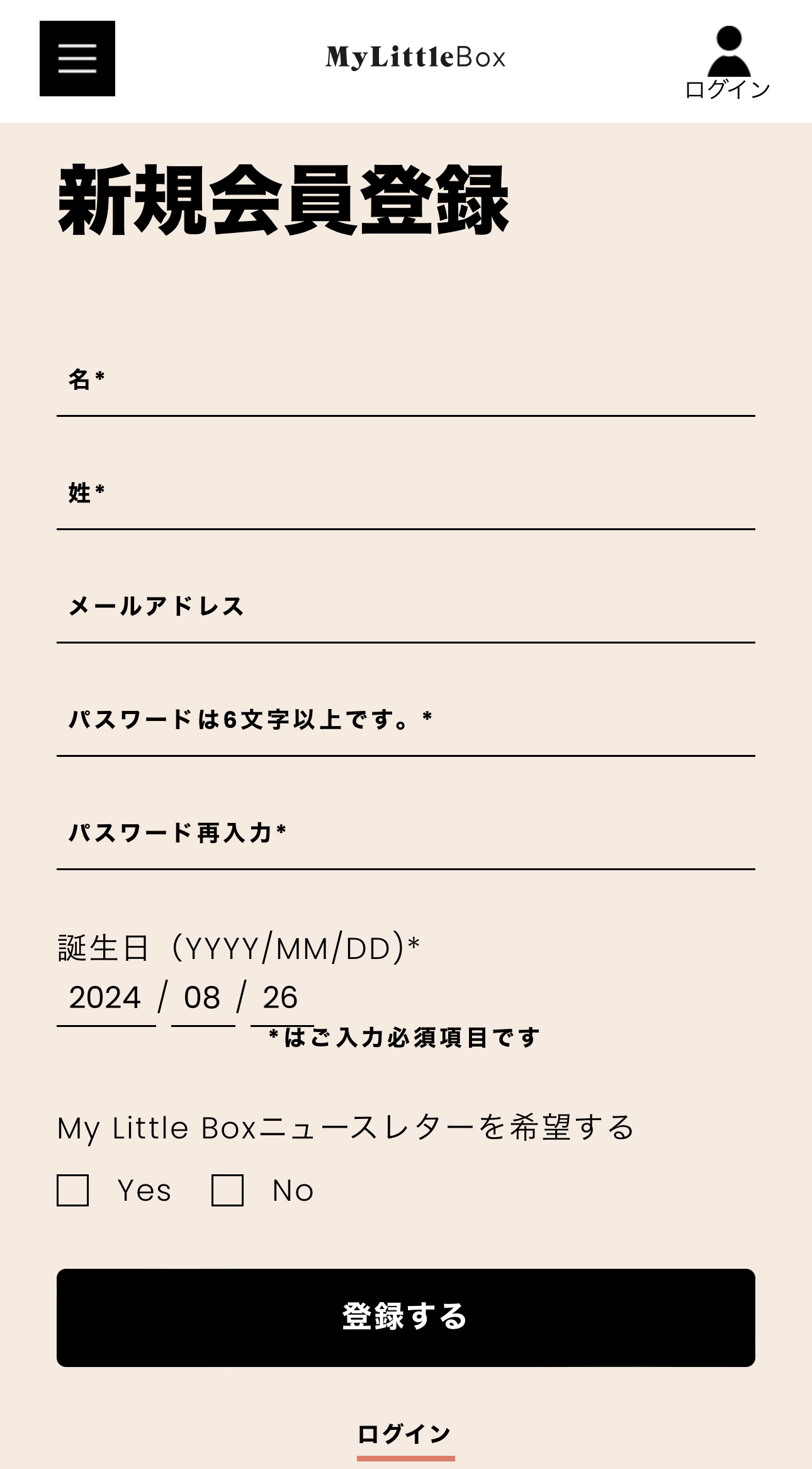The width and height of the screenshot is (812, 1469).
Task: Focus the 名 first name field
Action: point(406,380)
